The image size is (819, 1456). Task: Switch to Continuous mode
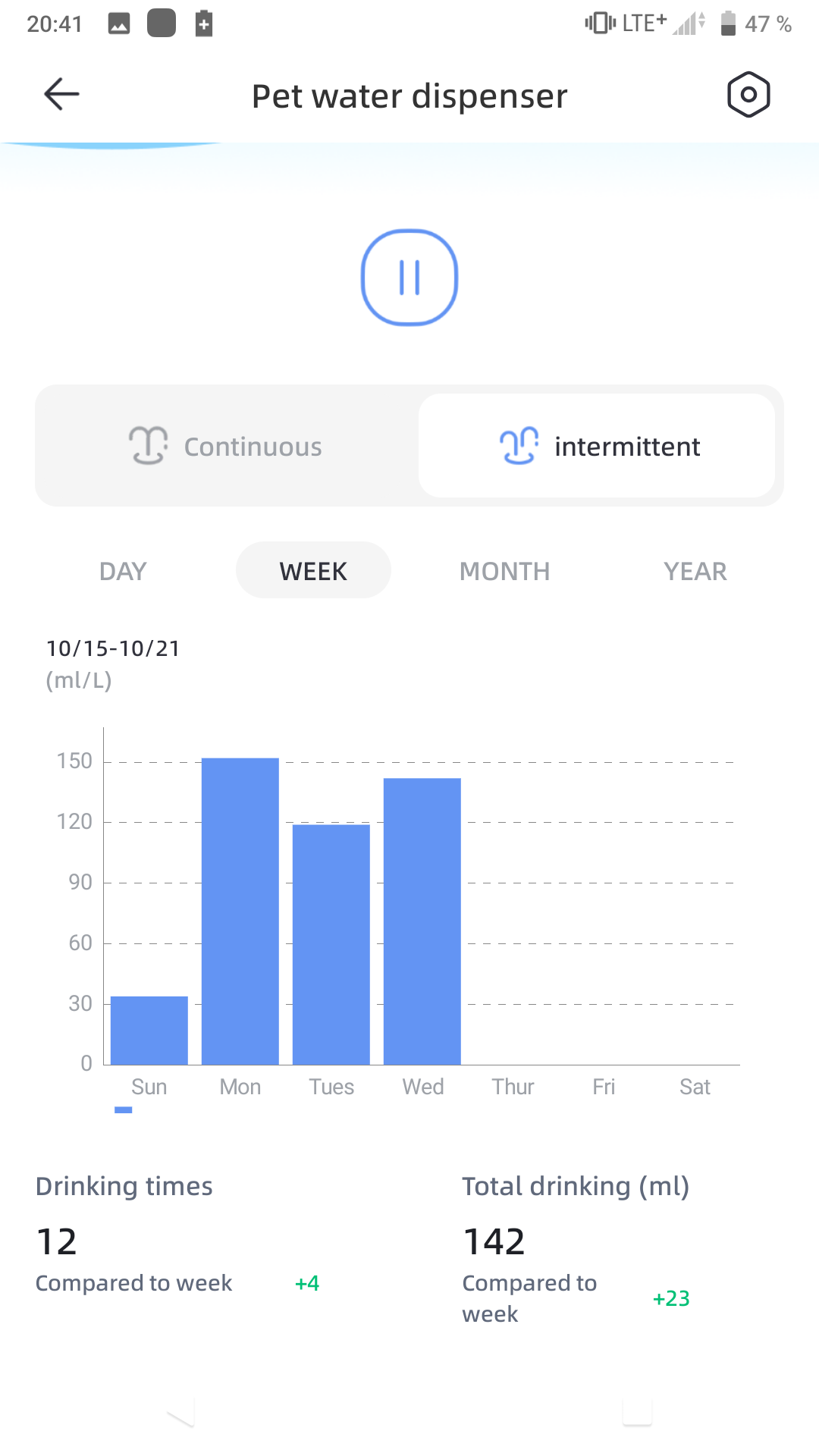tap(226, 446)
